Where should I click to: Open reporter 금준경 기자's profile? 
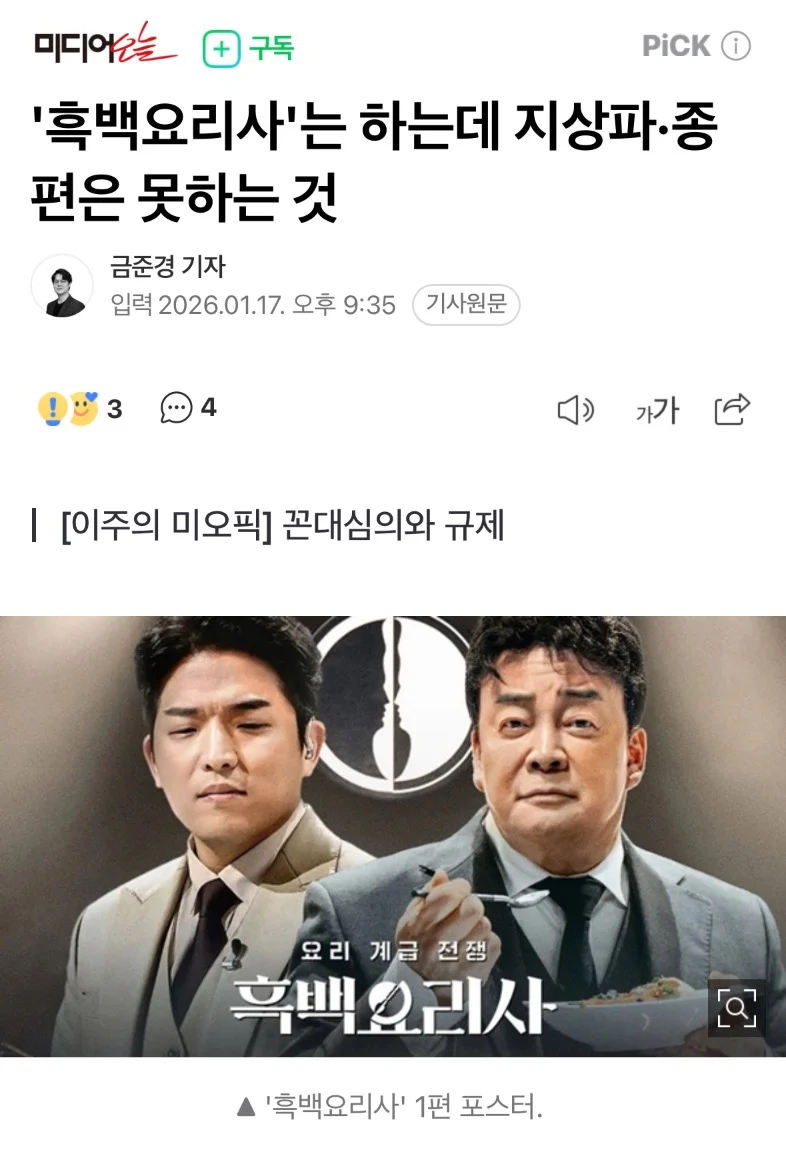pos(167,267)
